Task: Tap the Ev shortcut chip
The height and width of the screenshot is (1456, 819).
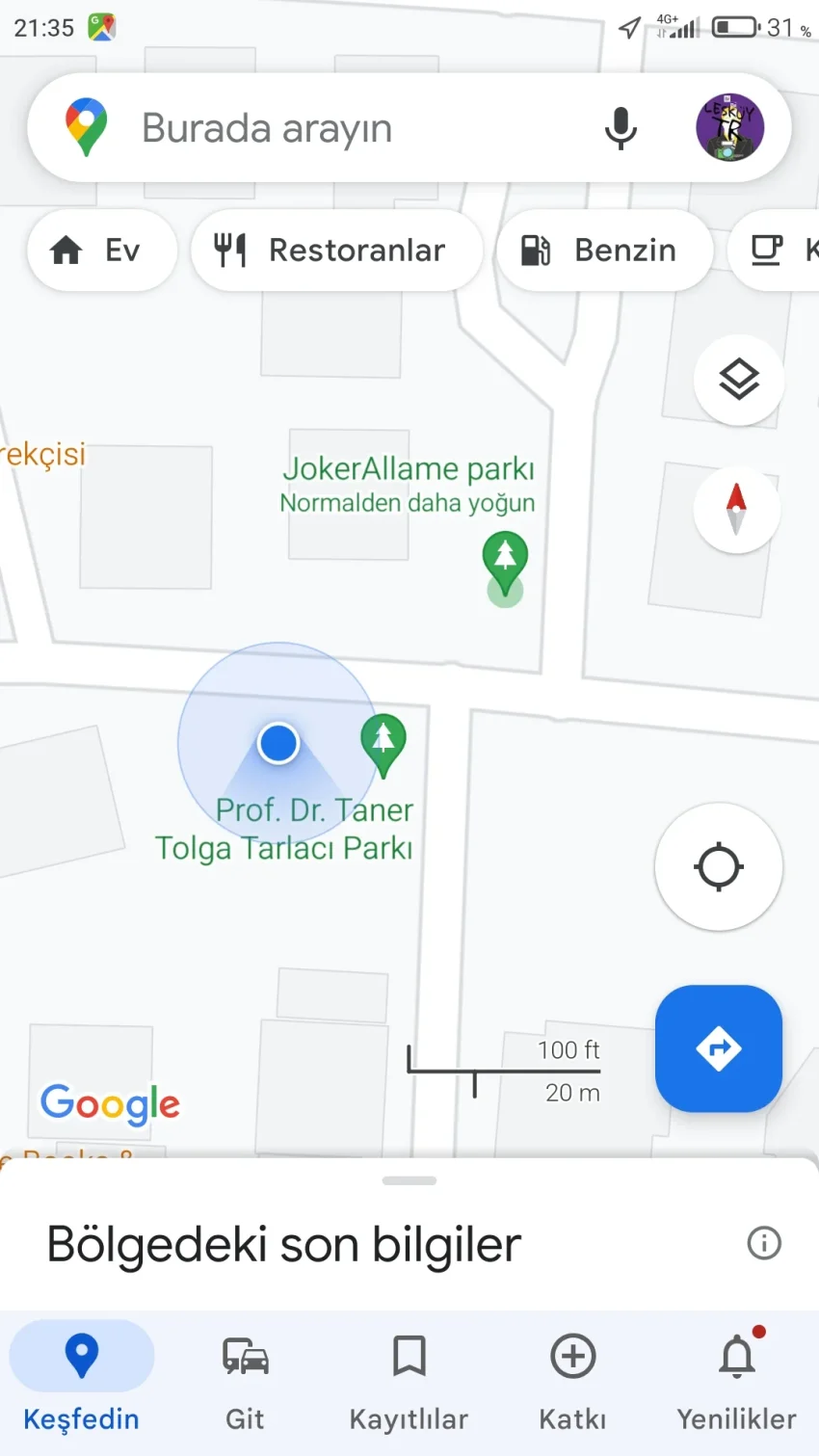Action: point(101,250)
